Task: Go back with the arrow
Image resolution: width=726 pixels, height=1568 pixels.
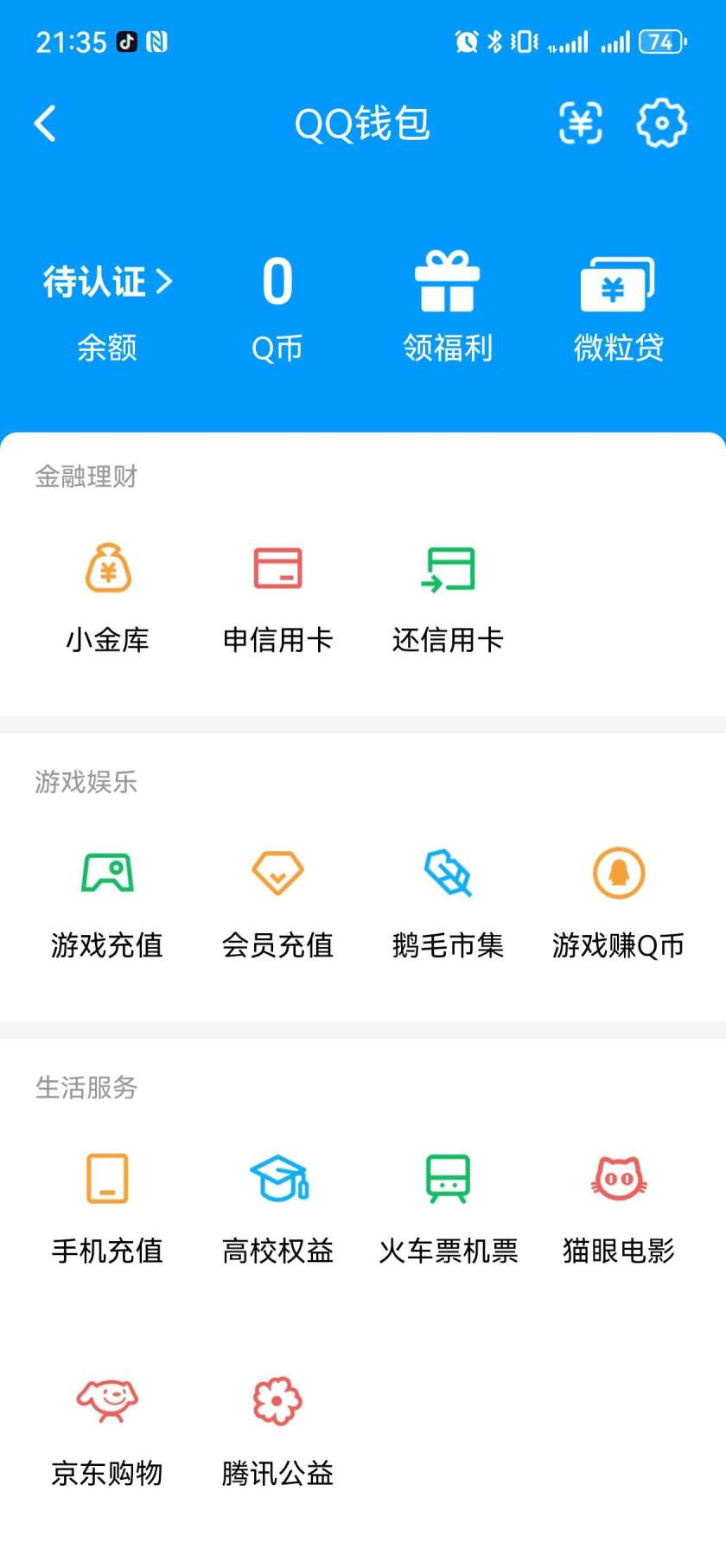Action: click(x=45, y=123)
